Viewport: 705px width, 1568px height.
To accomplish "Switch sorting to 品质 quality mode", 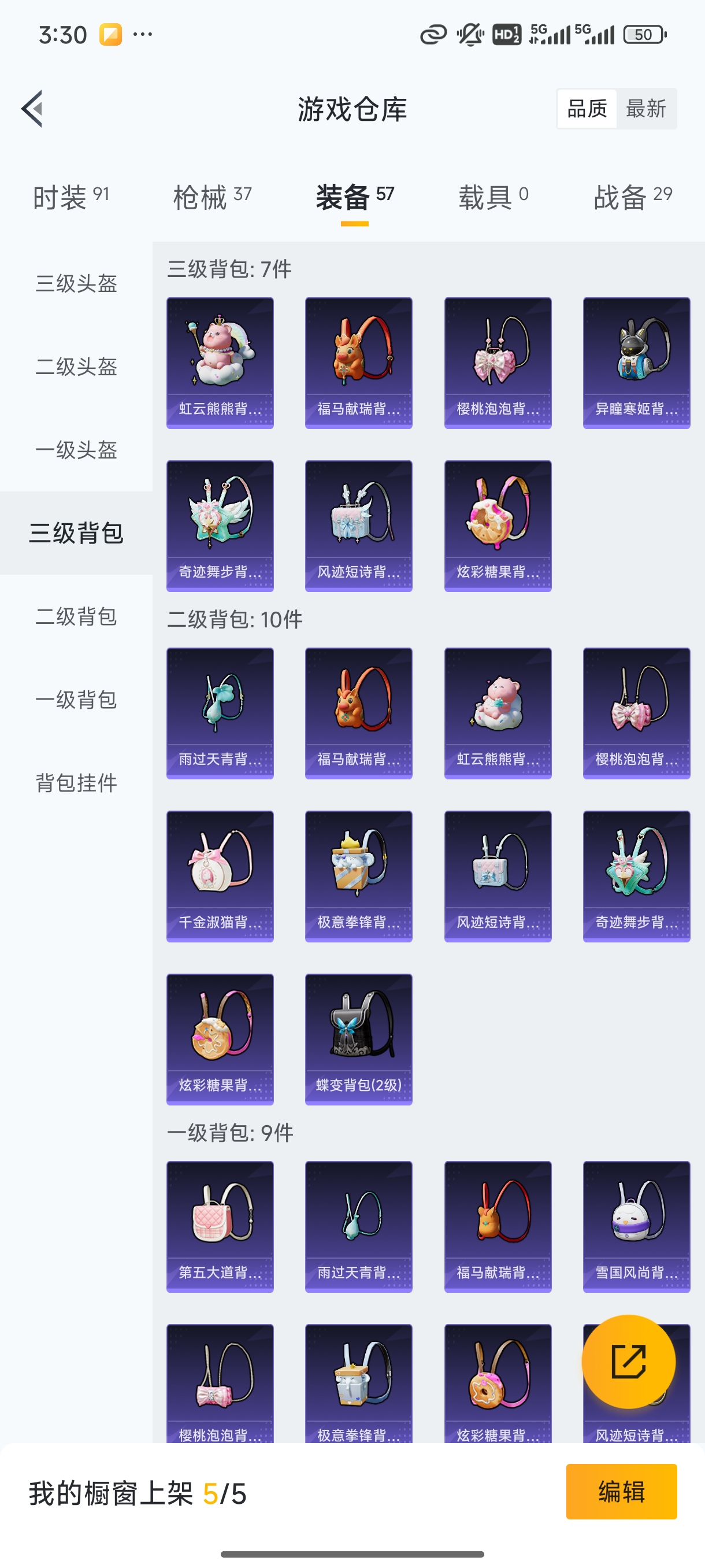I will (586, 108).
